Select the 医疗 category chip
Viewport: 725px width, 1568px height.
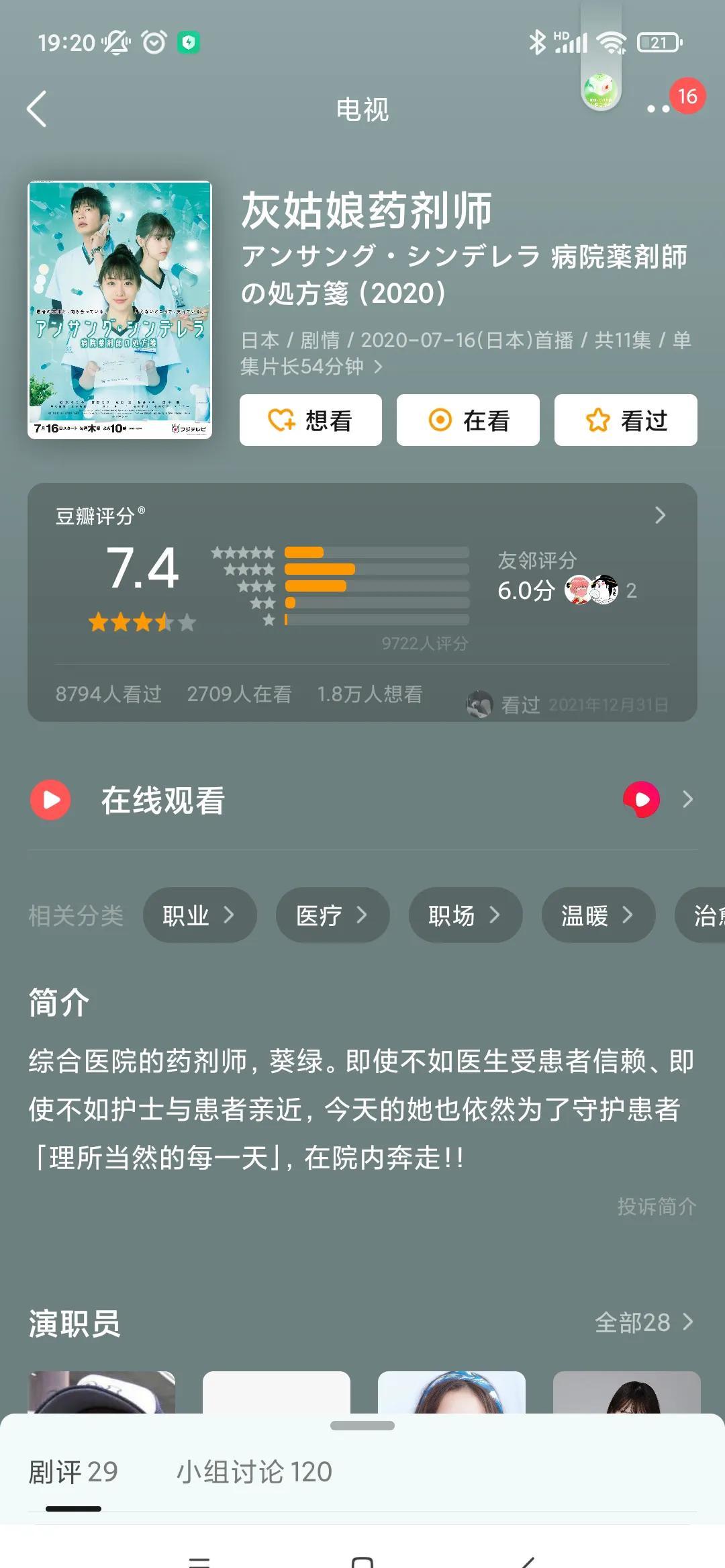(x=332, y=915)
